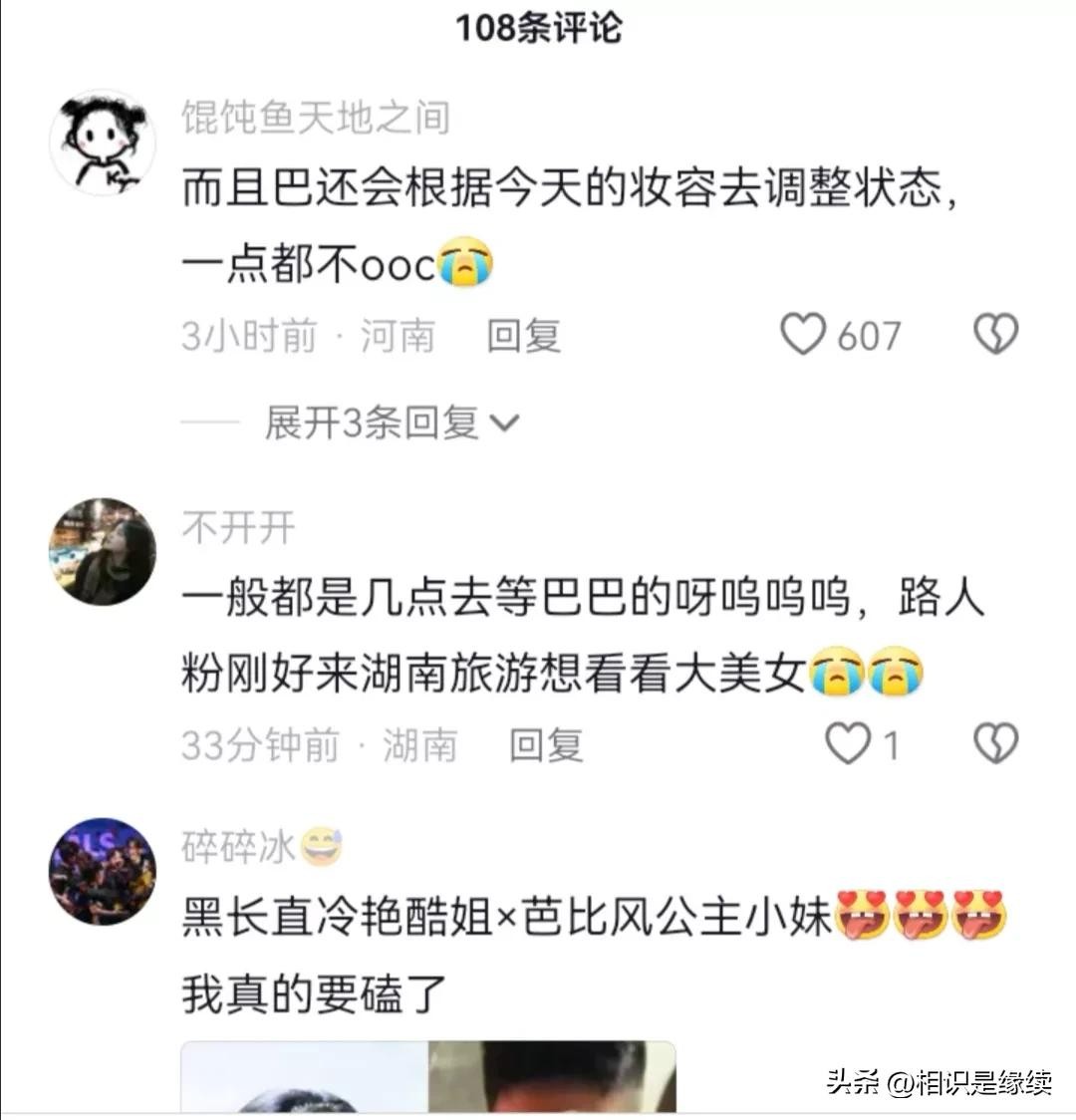Open the username 碎碎冰

pos(239,848)
